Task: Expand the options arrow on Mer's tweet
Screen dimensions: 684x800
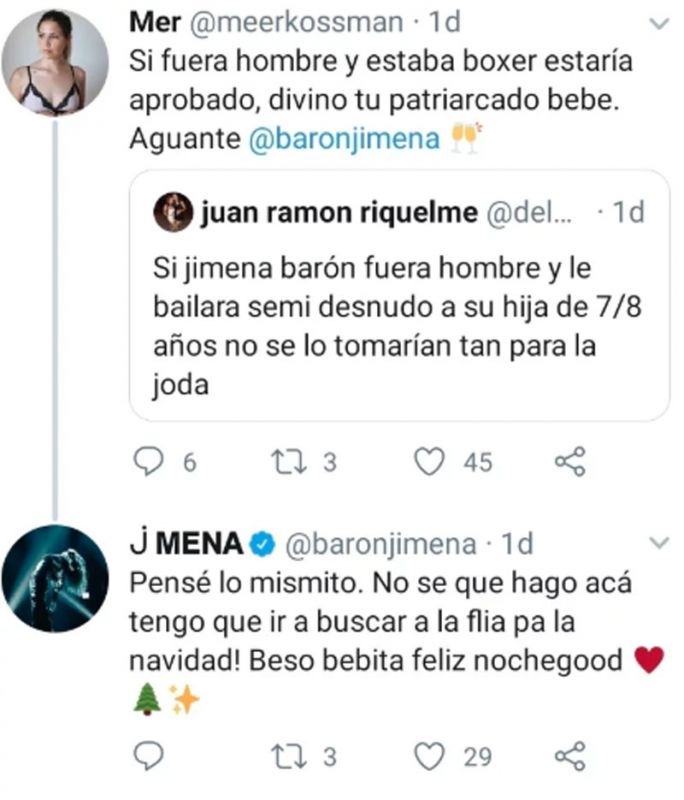Action: pyautogui.click(x=657, y=22)
